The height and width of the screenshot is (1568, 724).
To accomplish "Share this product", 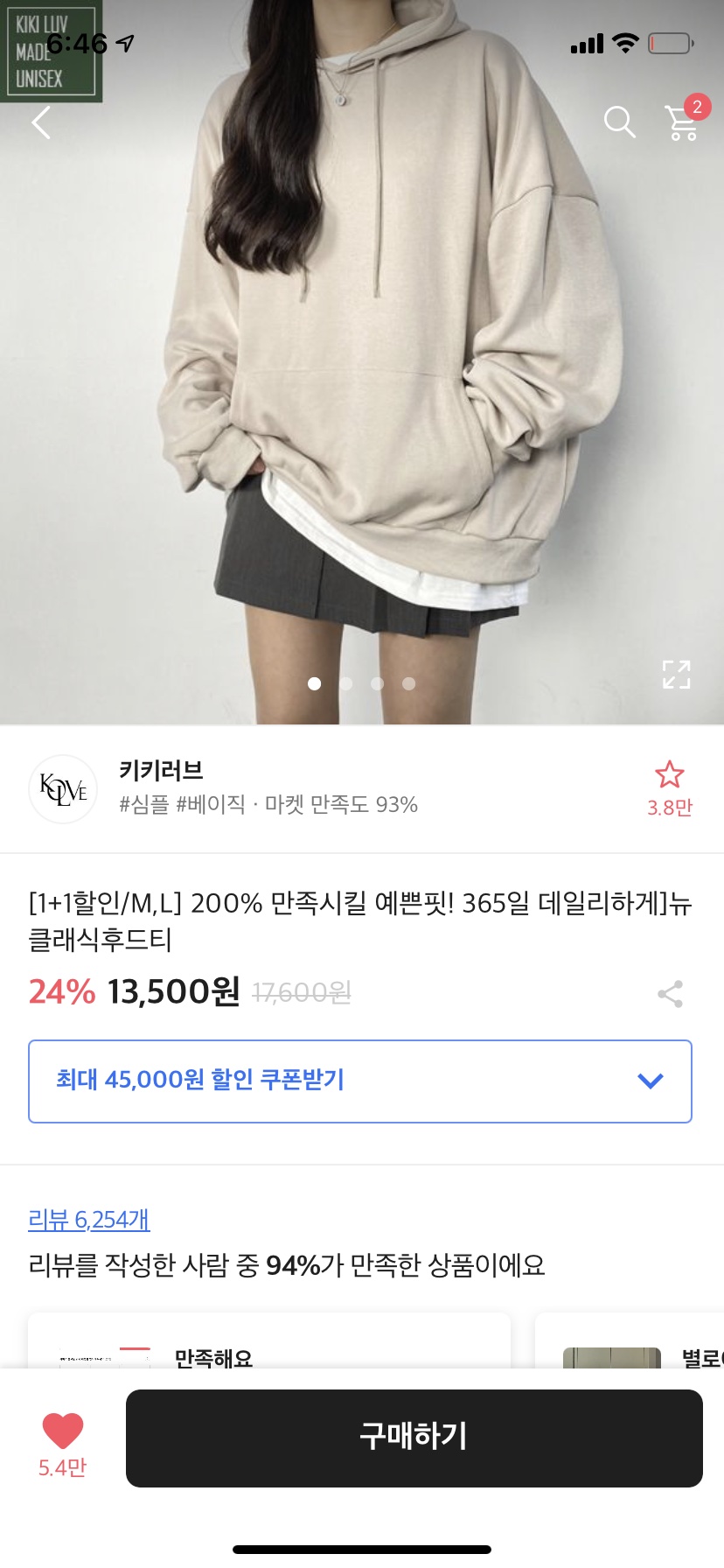I will pos(670,994).
